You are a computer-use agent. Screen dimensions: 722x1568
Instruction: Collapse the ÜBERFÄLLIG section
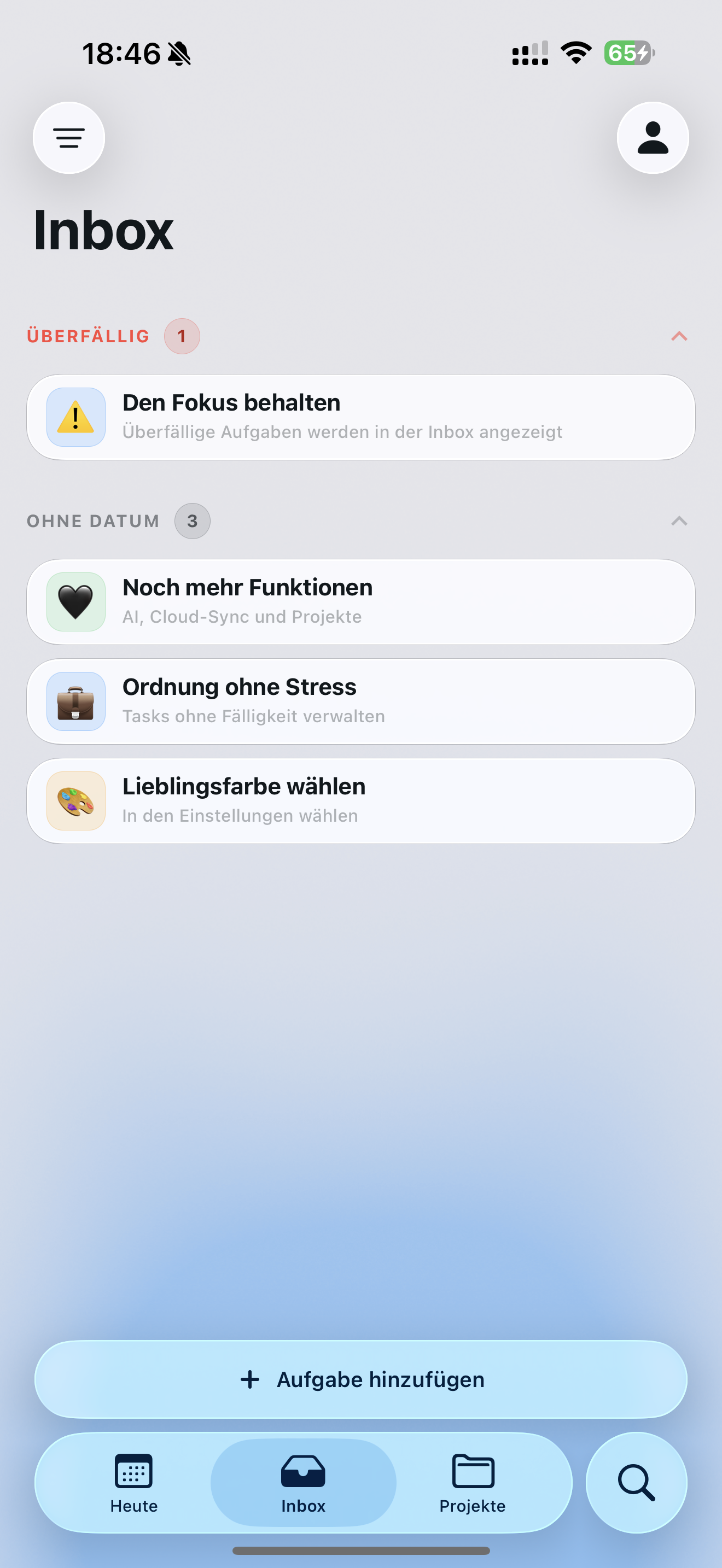(x=679, y=336)
